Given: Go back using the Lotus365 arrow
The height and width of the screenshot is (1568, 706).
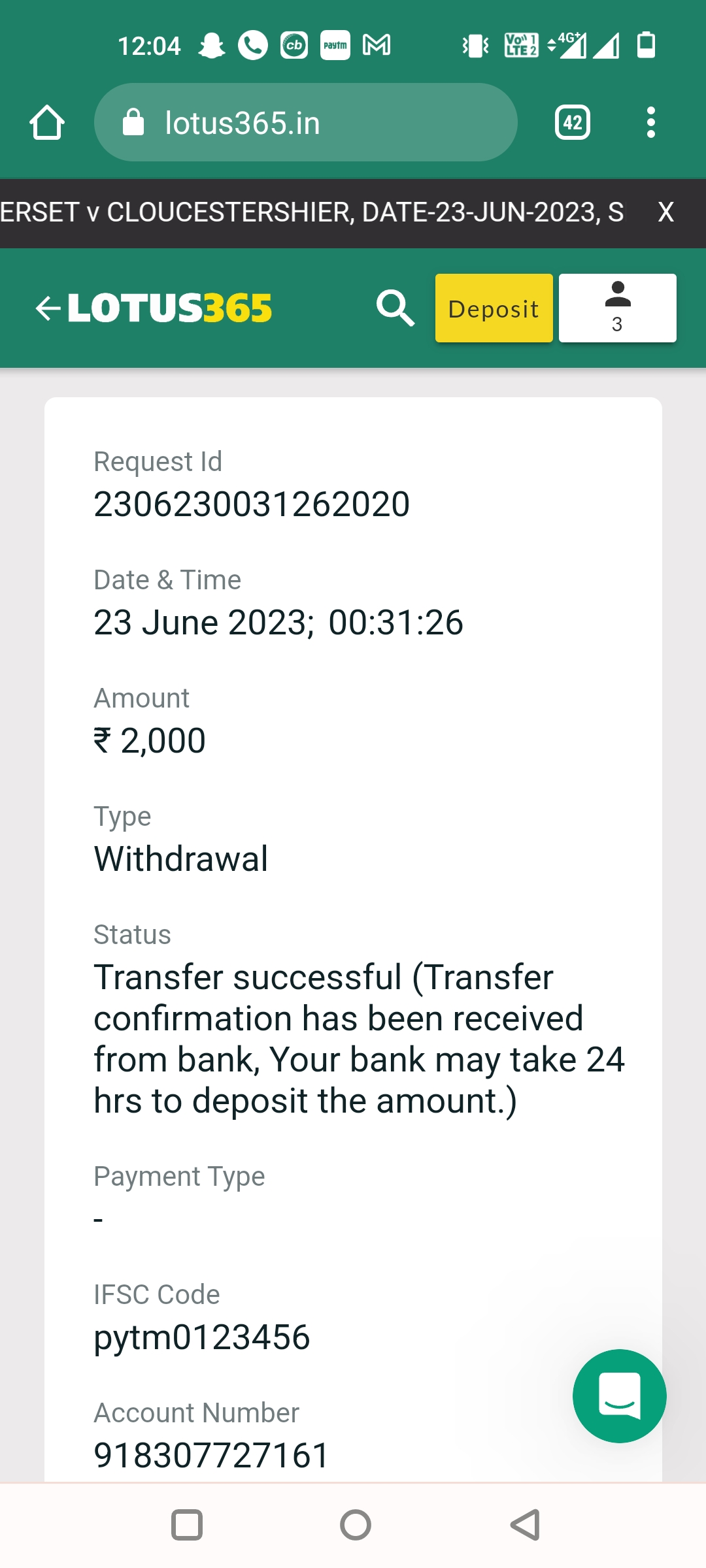Looking at the screenshot, I should coord(48,308).
